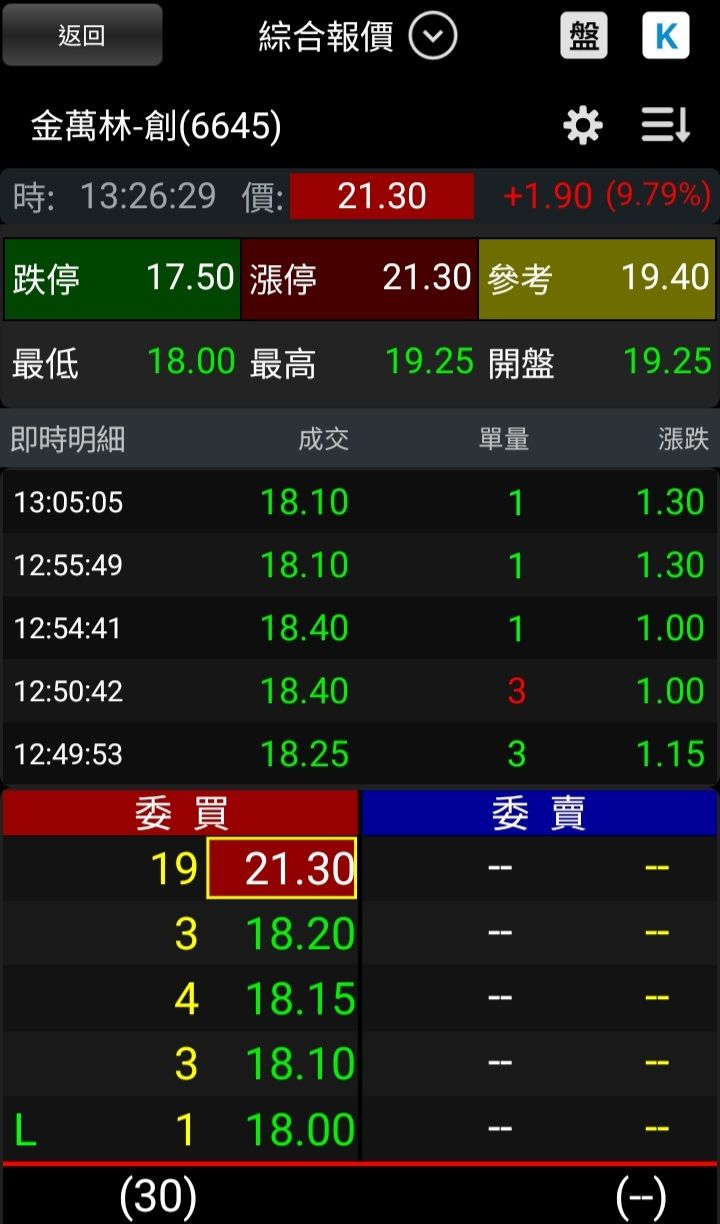The image size is (720, 1224).
Task: Select the 18.20 bid price
Action: (300, 934)
